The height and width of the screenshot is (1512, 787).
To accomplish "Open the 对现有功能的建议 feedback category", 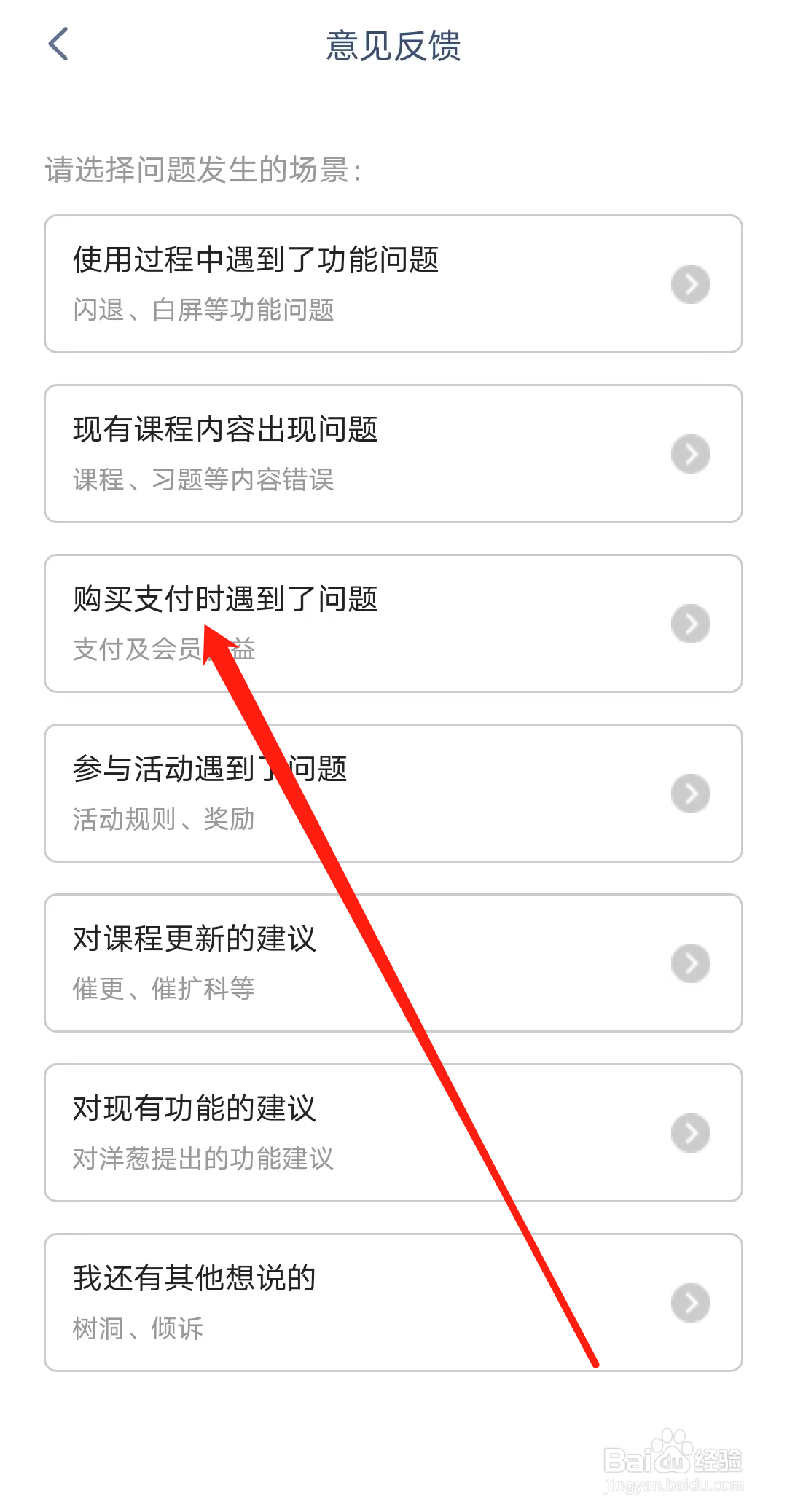I will click(393, 1132).
